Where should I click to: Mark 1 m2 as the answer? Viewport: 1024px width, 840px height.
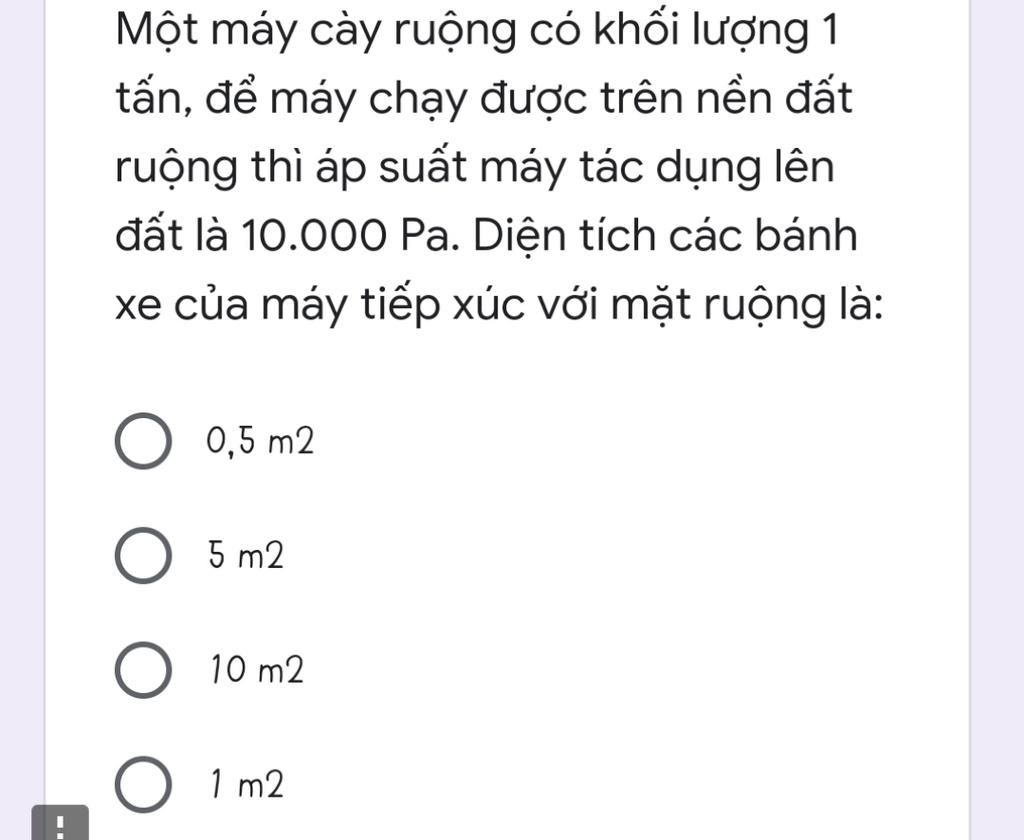143,786
